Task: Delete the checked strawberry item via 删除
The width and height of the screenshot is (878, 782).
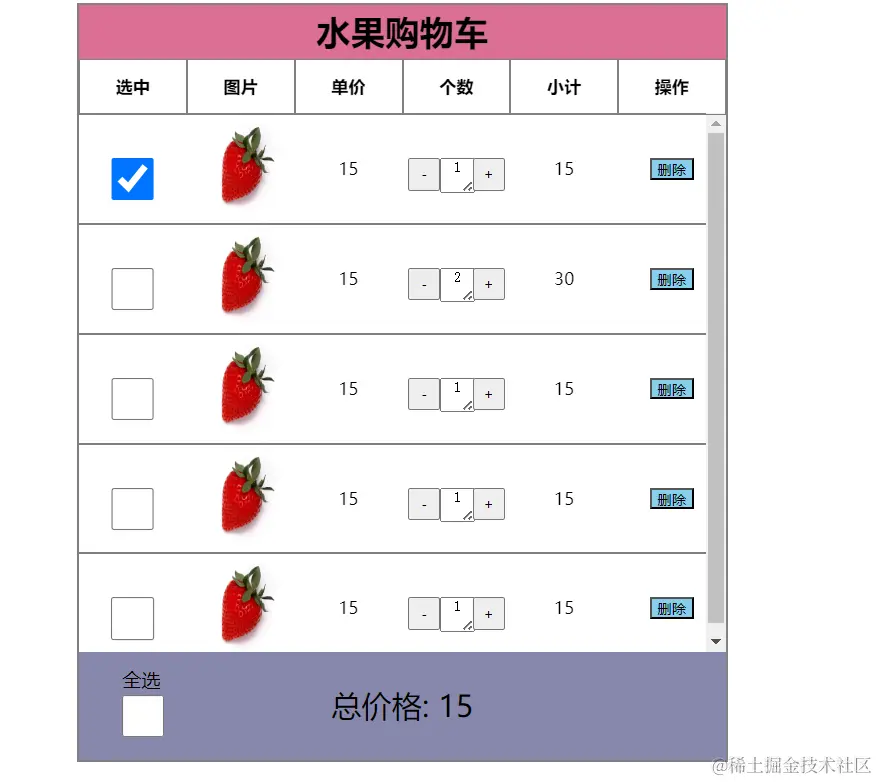Action: point(671,169)
